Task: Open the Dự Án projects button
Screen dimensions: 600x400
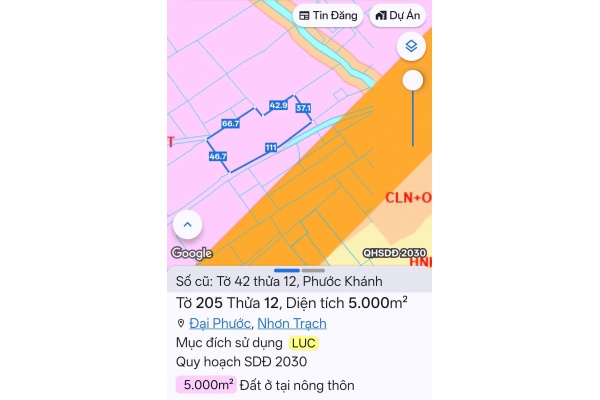Action: coord(397,15)
